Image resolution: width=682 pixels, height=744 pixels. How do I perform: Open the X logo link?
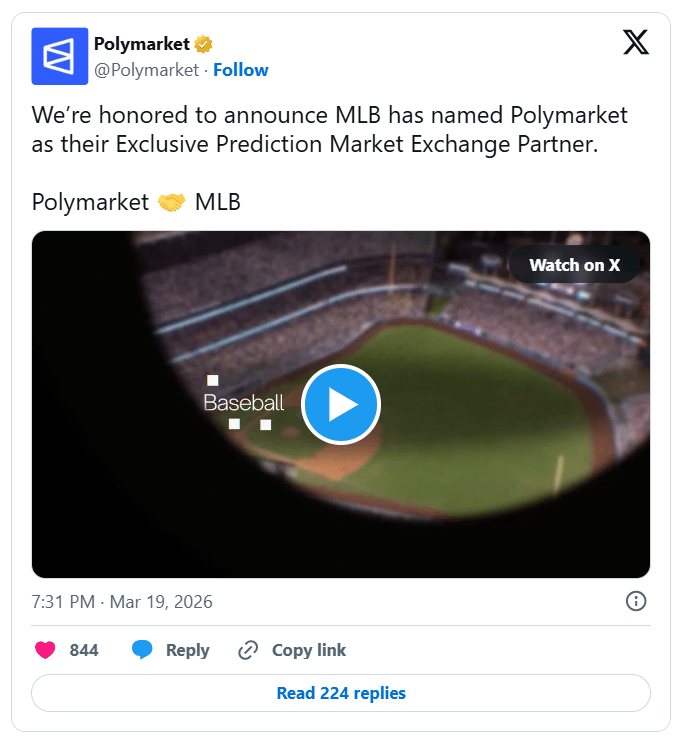pos(635,43)
